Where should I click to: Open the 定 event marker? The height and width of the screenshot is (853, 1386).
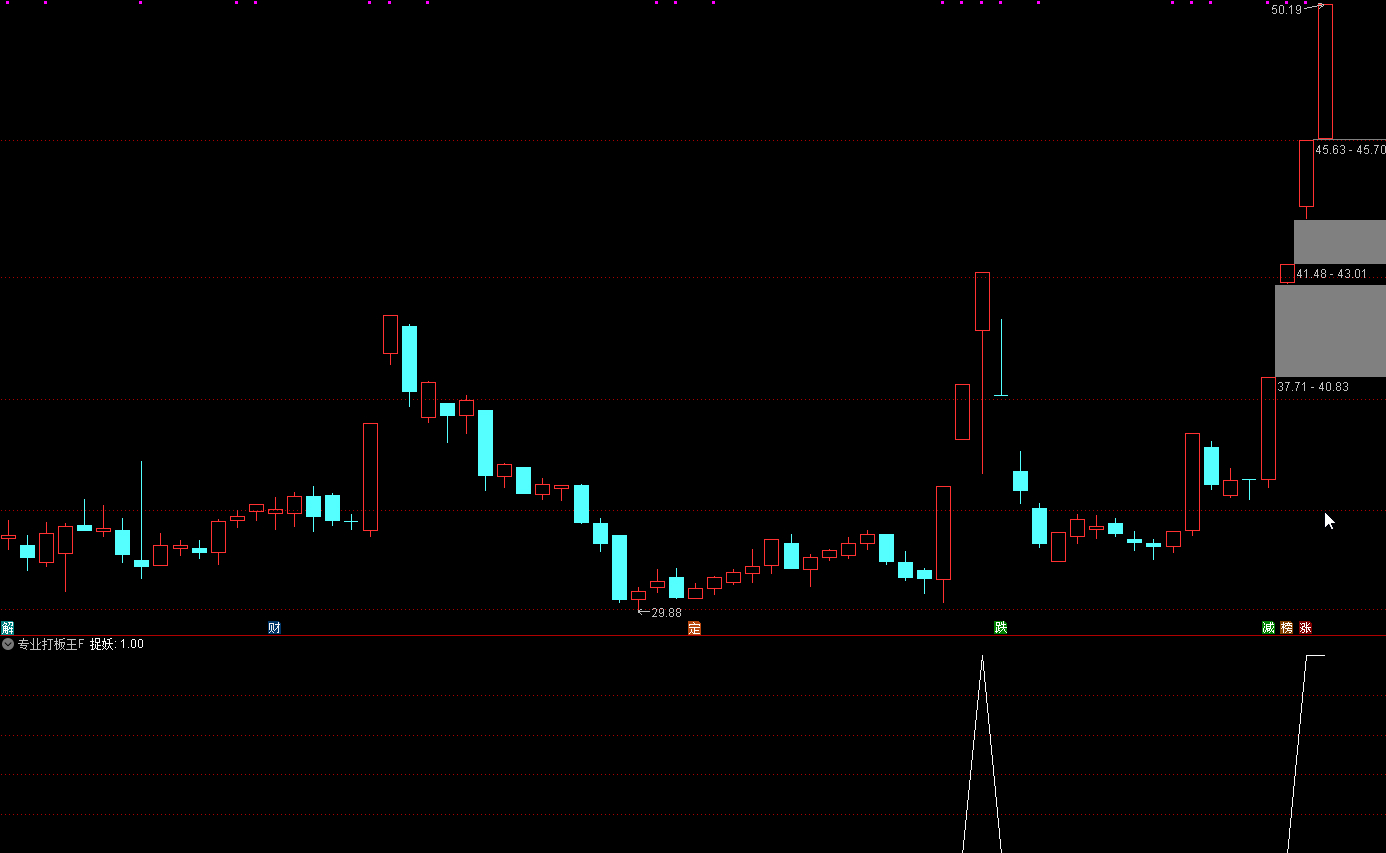(x=694, y=628)
